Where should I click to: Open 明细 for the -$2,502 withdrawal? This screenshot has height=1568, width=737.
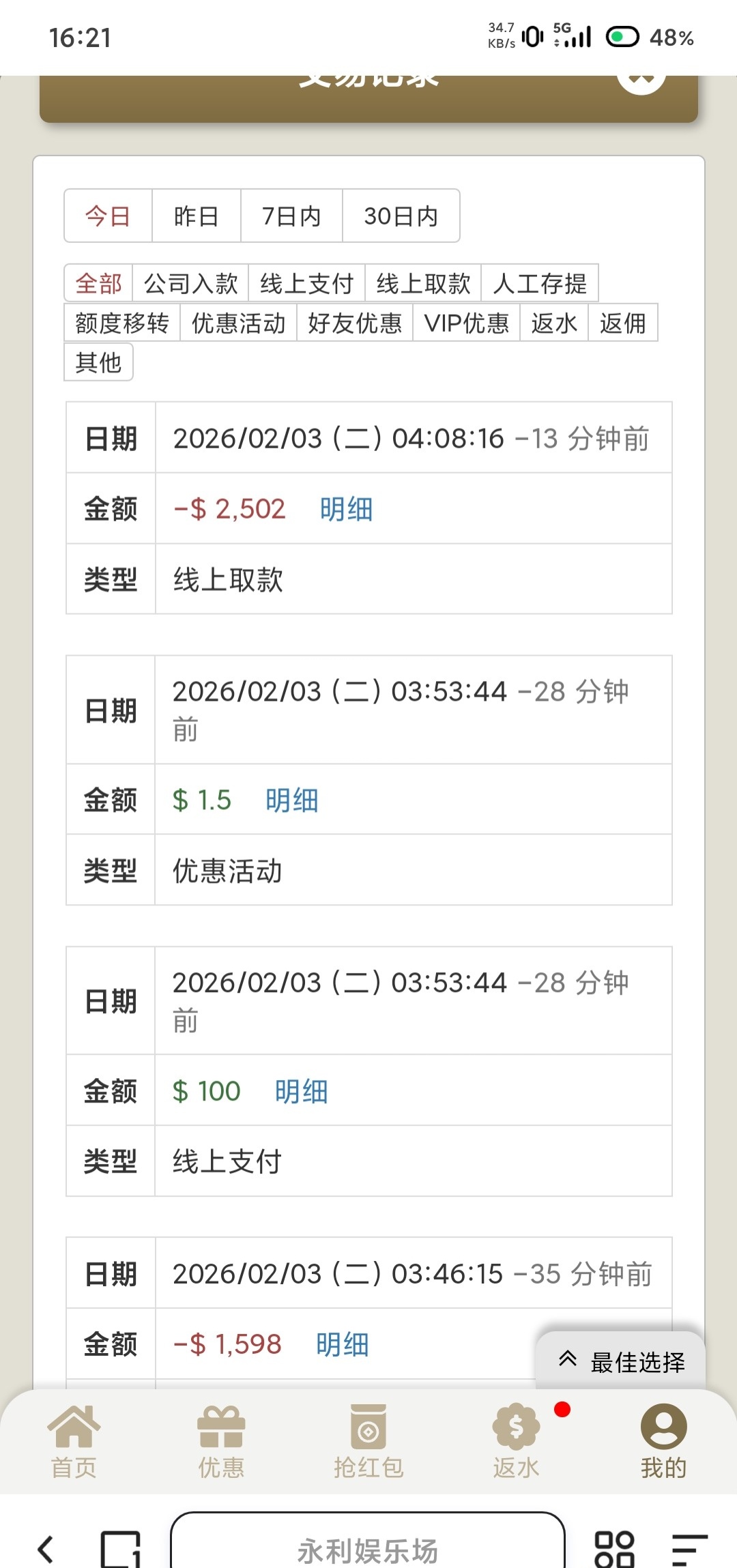coord(346,509)
